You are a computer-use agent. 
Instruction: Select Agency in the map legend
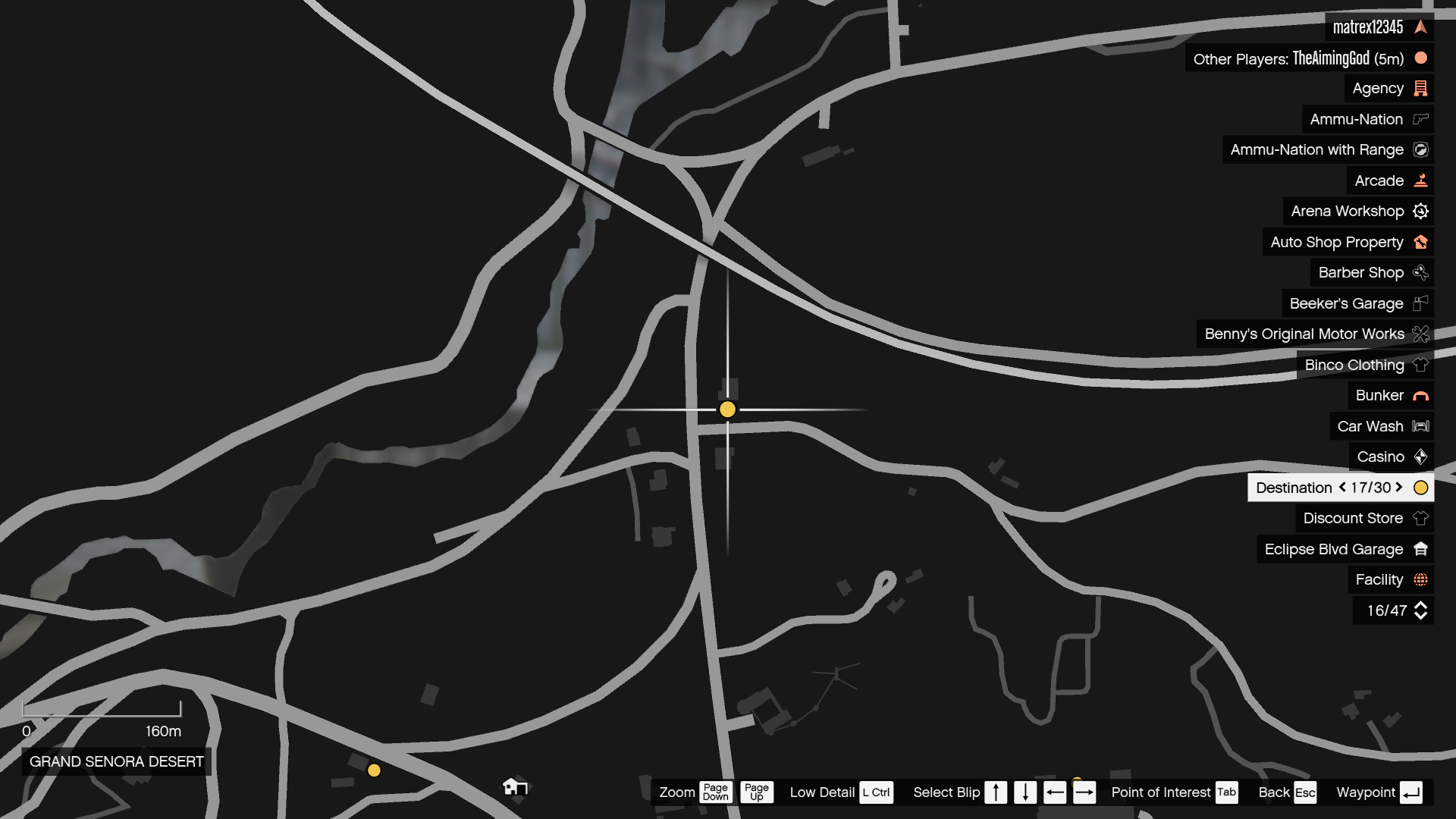1389,89
